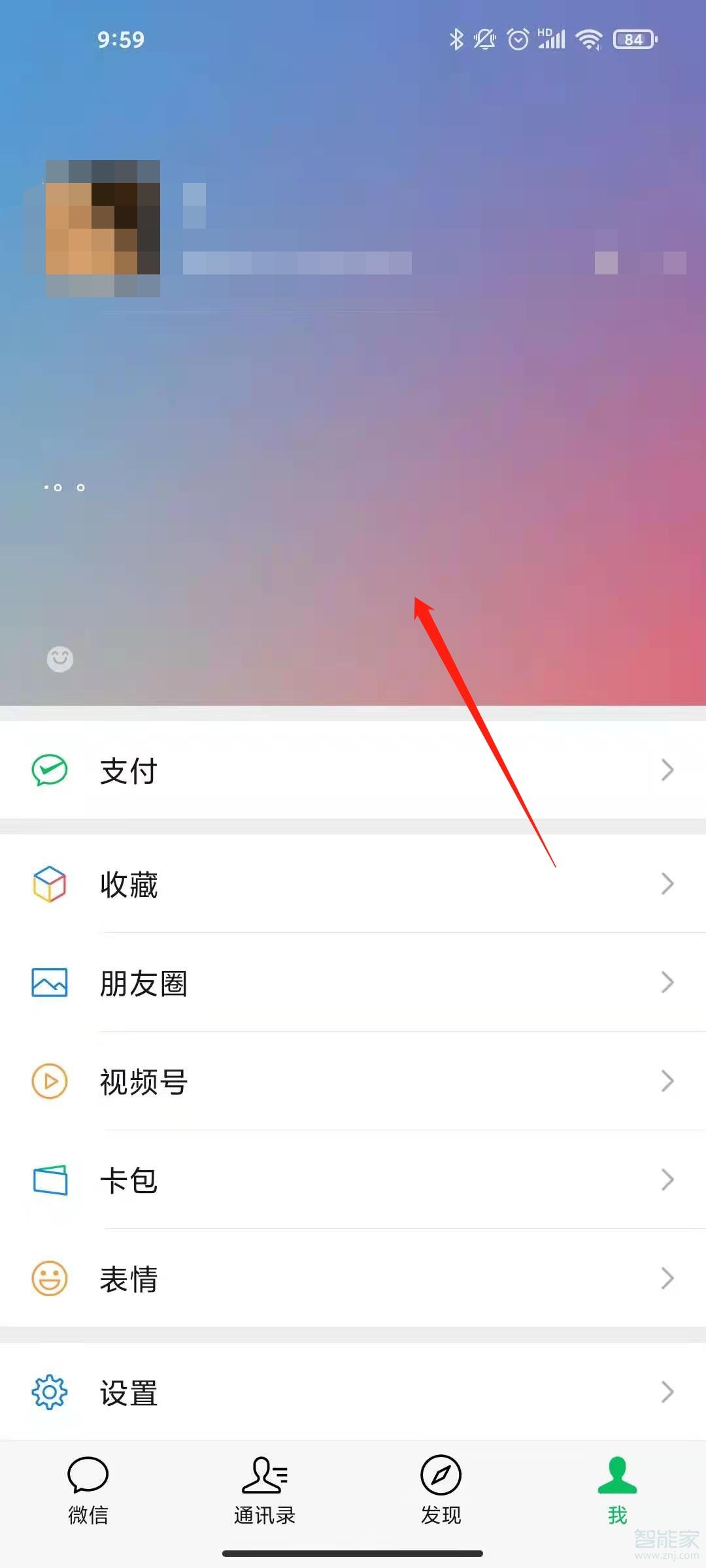The width and height of the screenshot is (706, 1568).
Task: Tap the smiley status icon
Action: [x=60, y=659]
